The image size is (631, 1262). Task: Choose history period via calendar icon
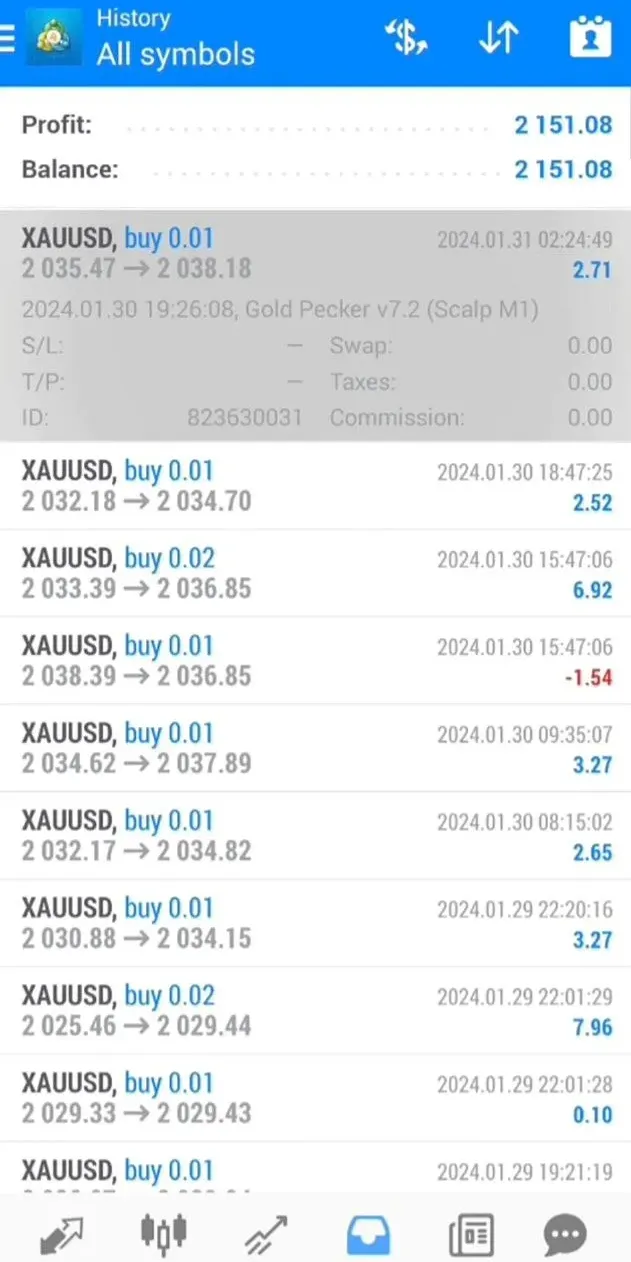tap(590, 38)
